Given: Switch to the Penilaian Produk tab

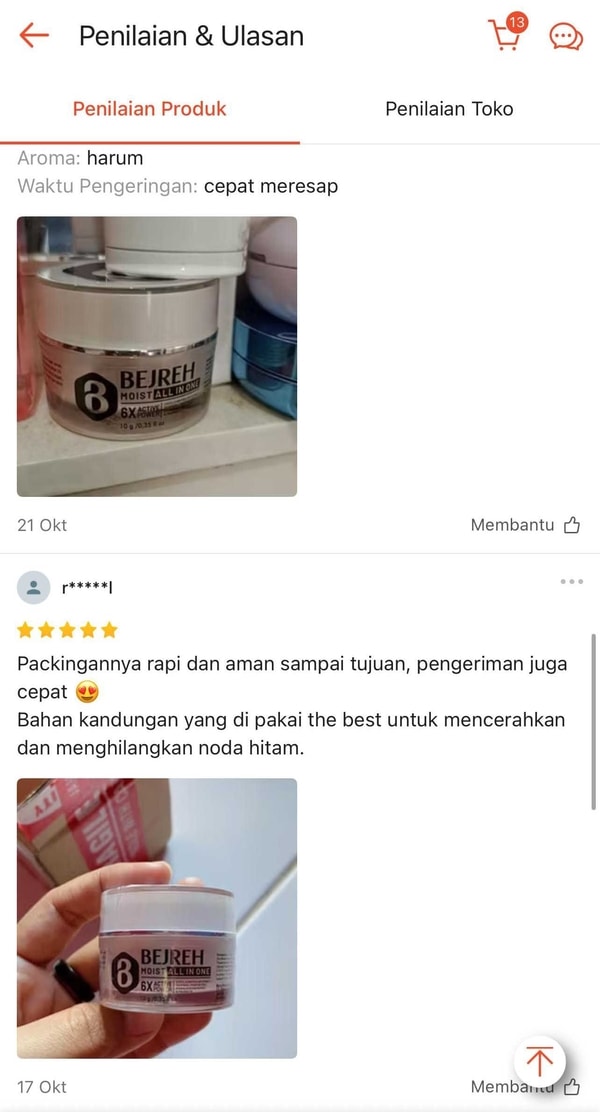Looking at the screenshot, I should click(x=150, y=109).
